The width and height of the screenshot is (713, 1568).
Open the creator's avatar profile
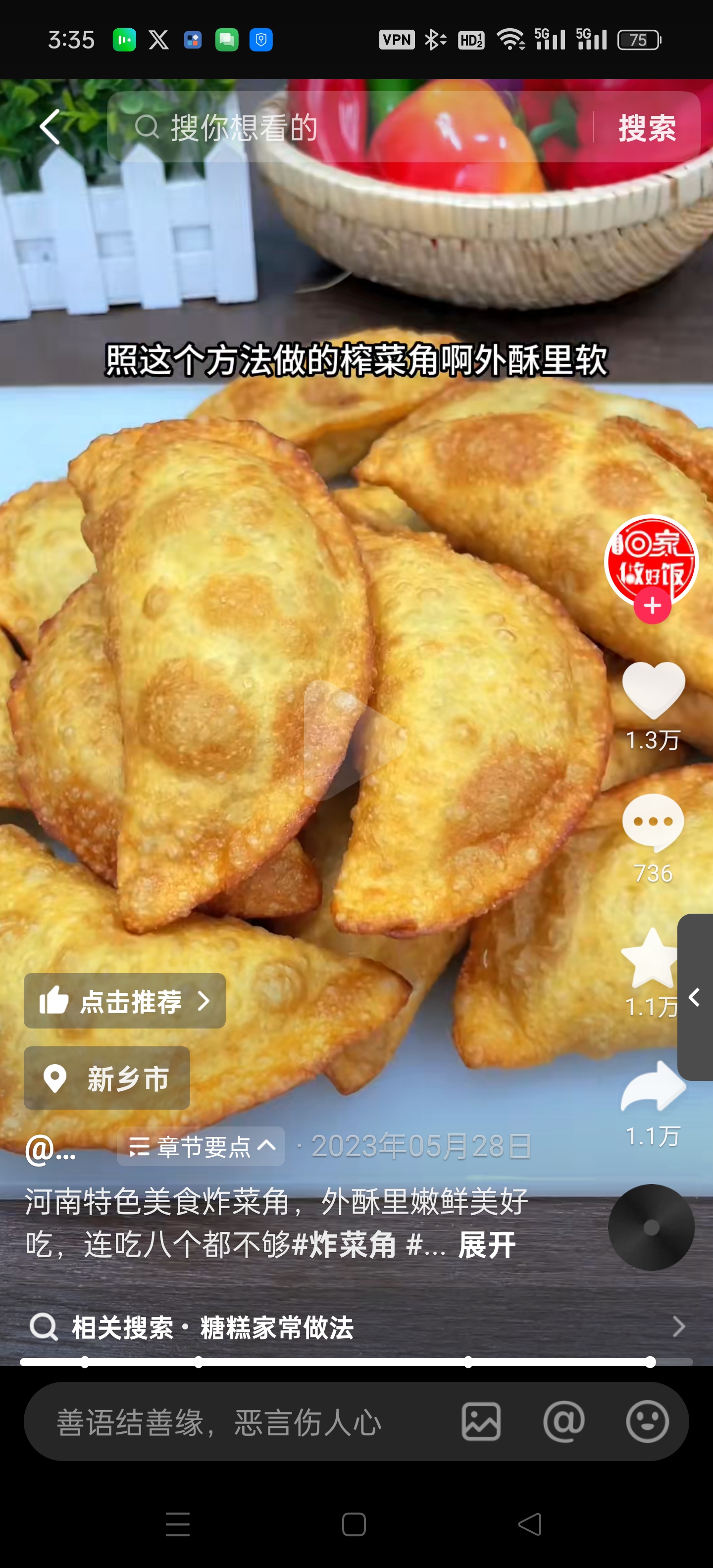click(652, 561)
